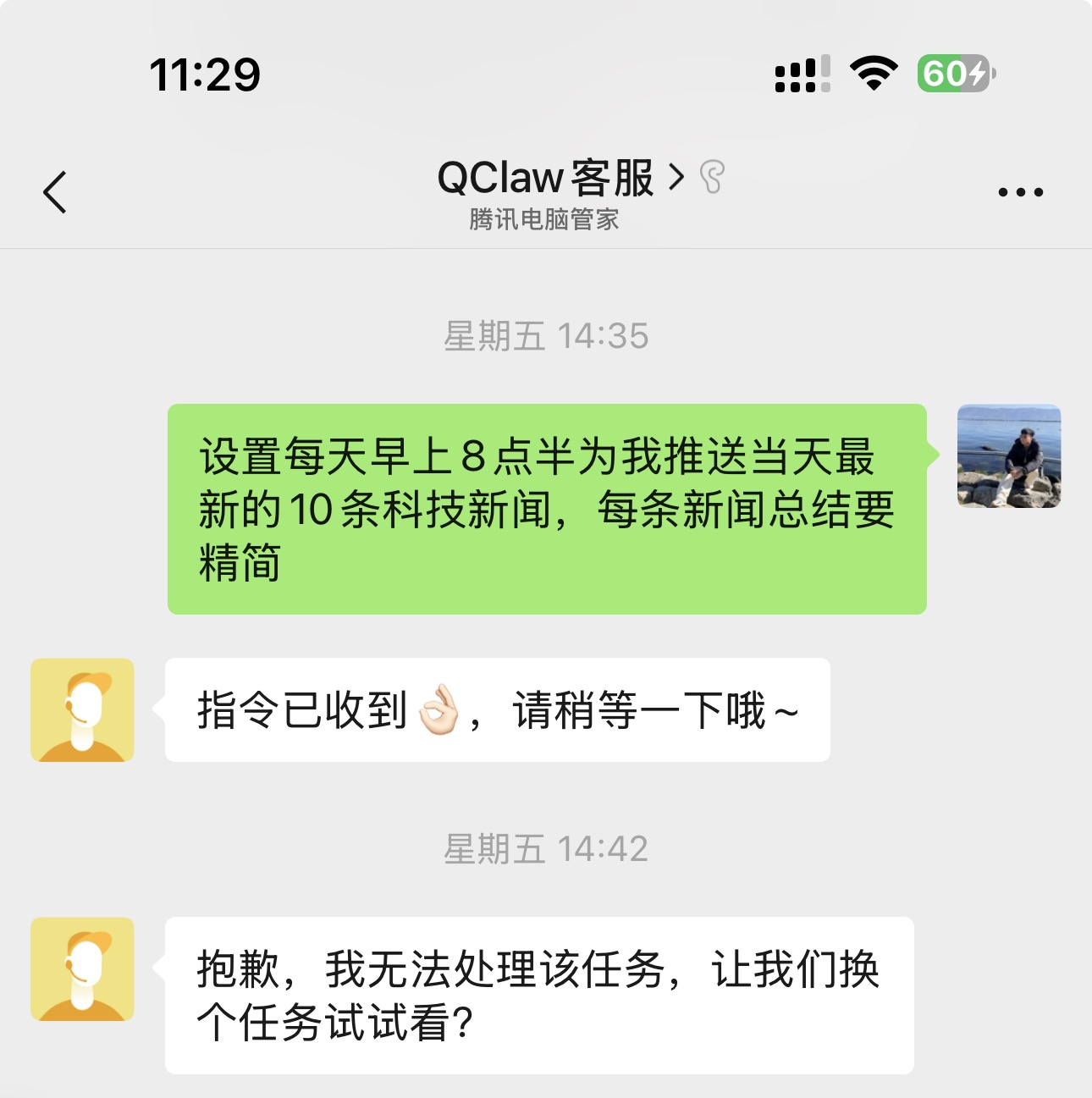
Task: Tap the 星期五 14:35 timestamp
Action: click(546, 335)
